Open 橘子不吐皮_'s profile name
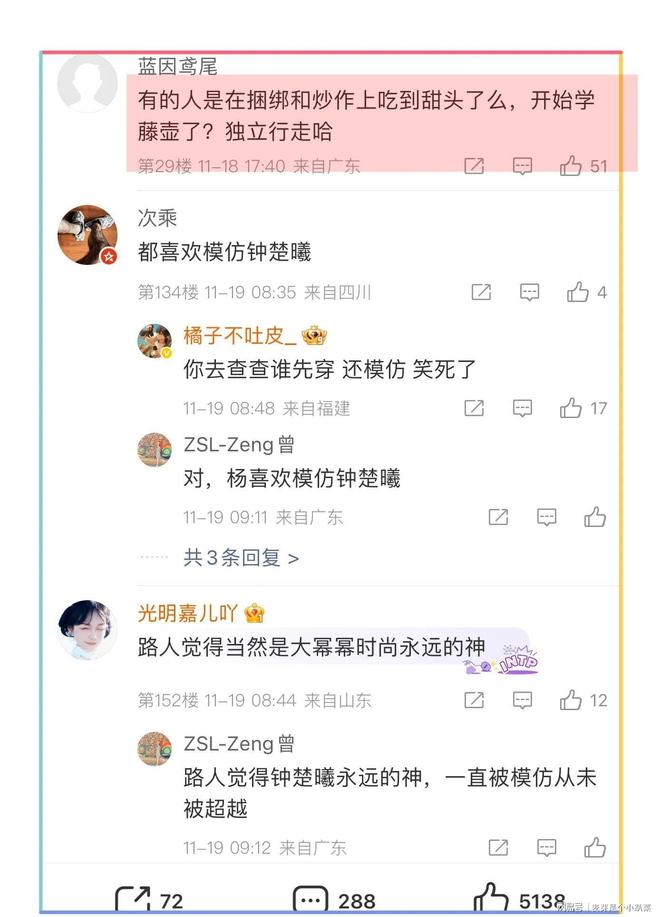The width and height of the screenshot is (660, 917). 233,336
